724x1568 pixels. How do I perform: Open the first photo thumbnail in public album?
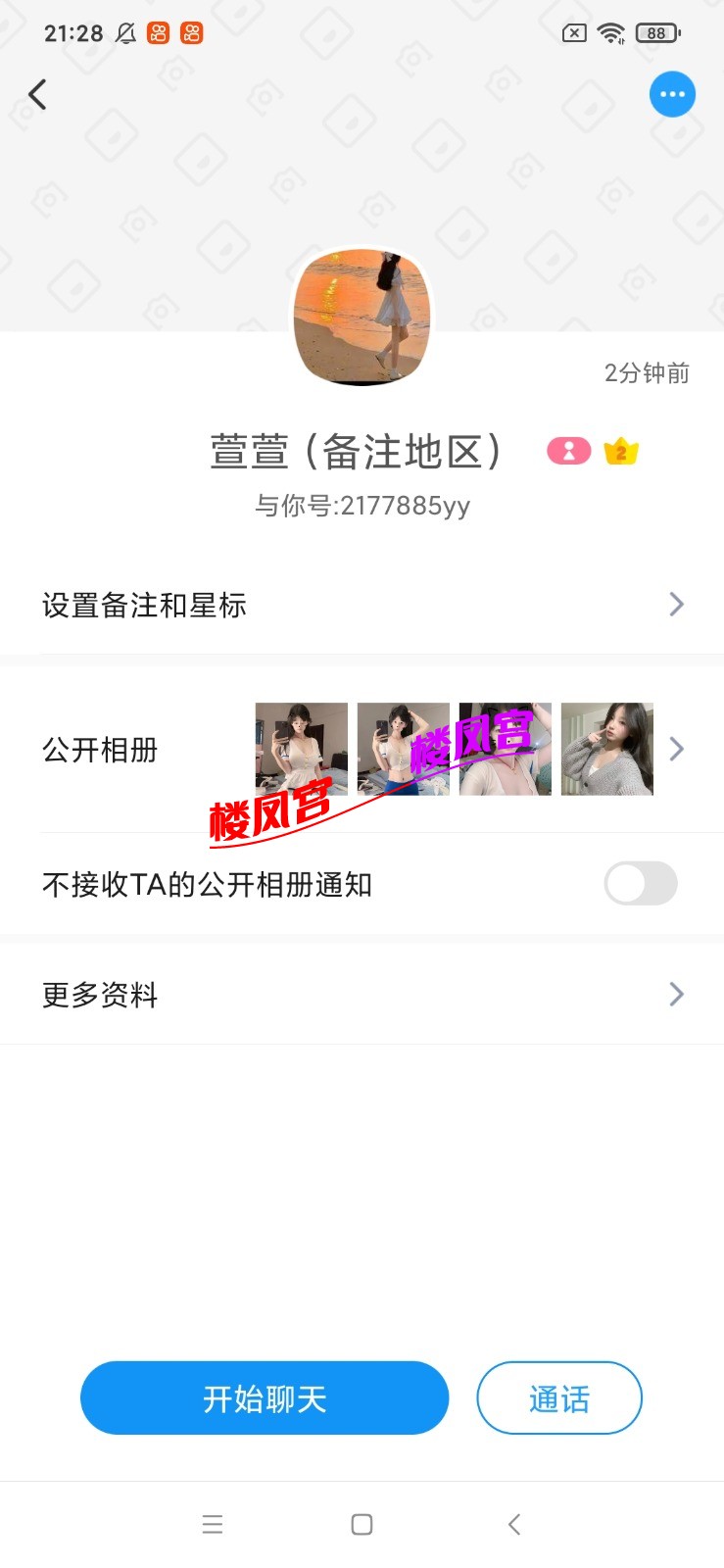click(x=300, y=749)
